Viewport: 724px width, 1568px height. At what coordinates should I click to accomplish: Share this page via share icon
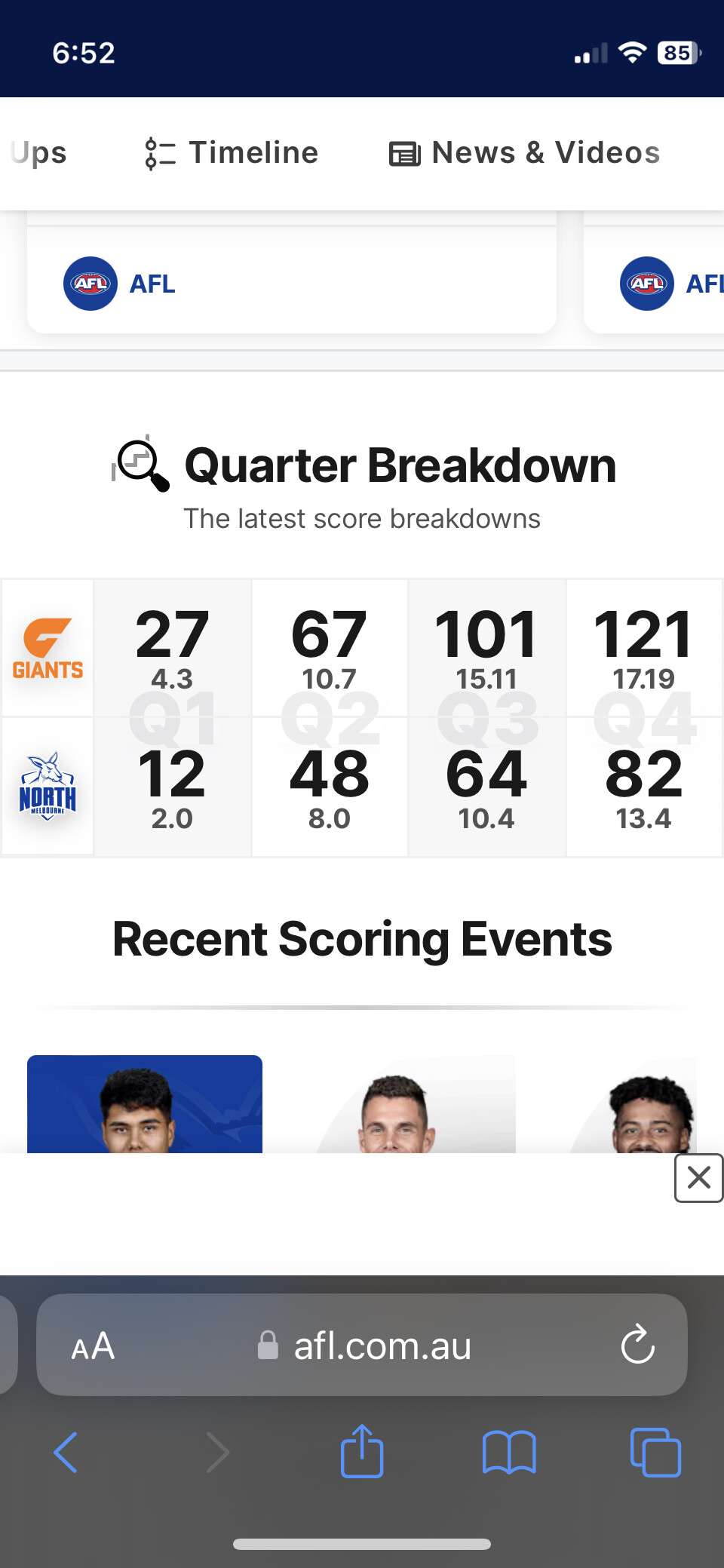pos(362,1450)
